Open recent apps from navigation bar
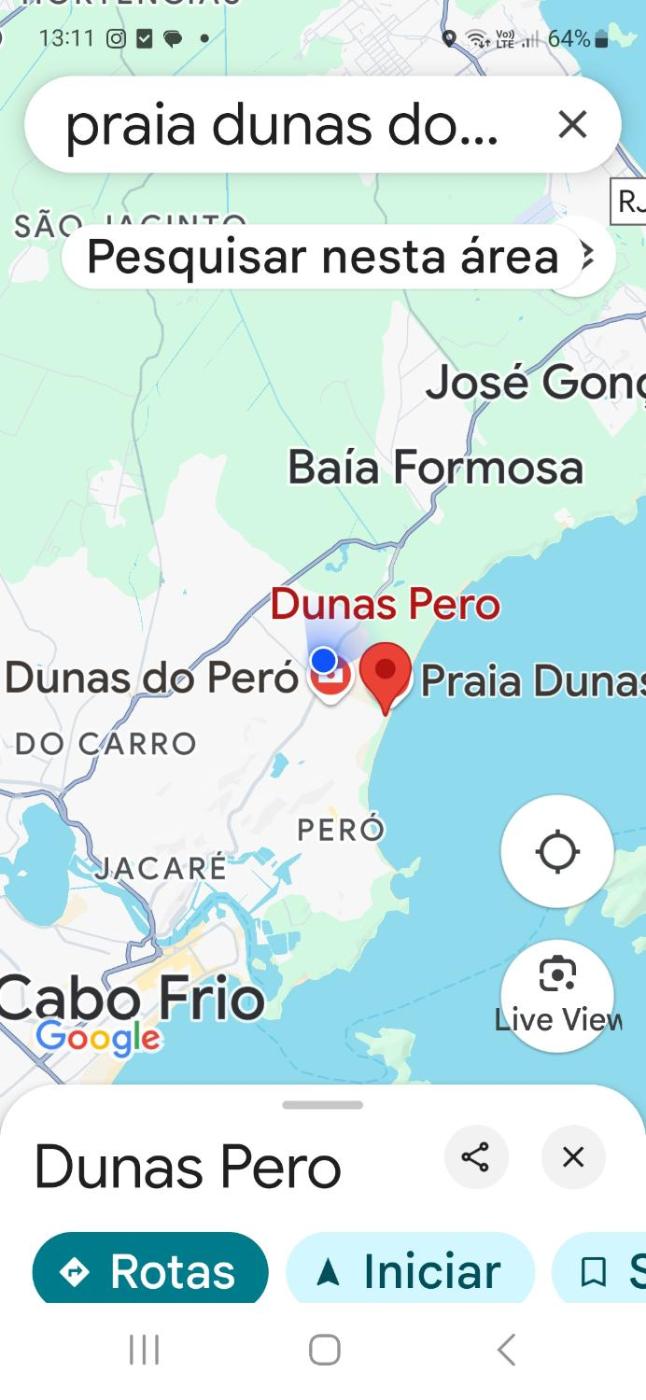This screenshot has height=1400, width=646. 144,1350
